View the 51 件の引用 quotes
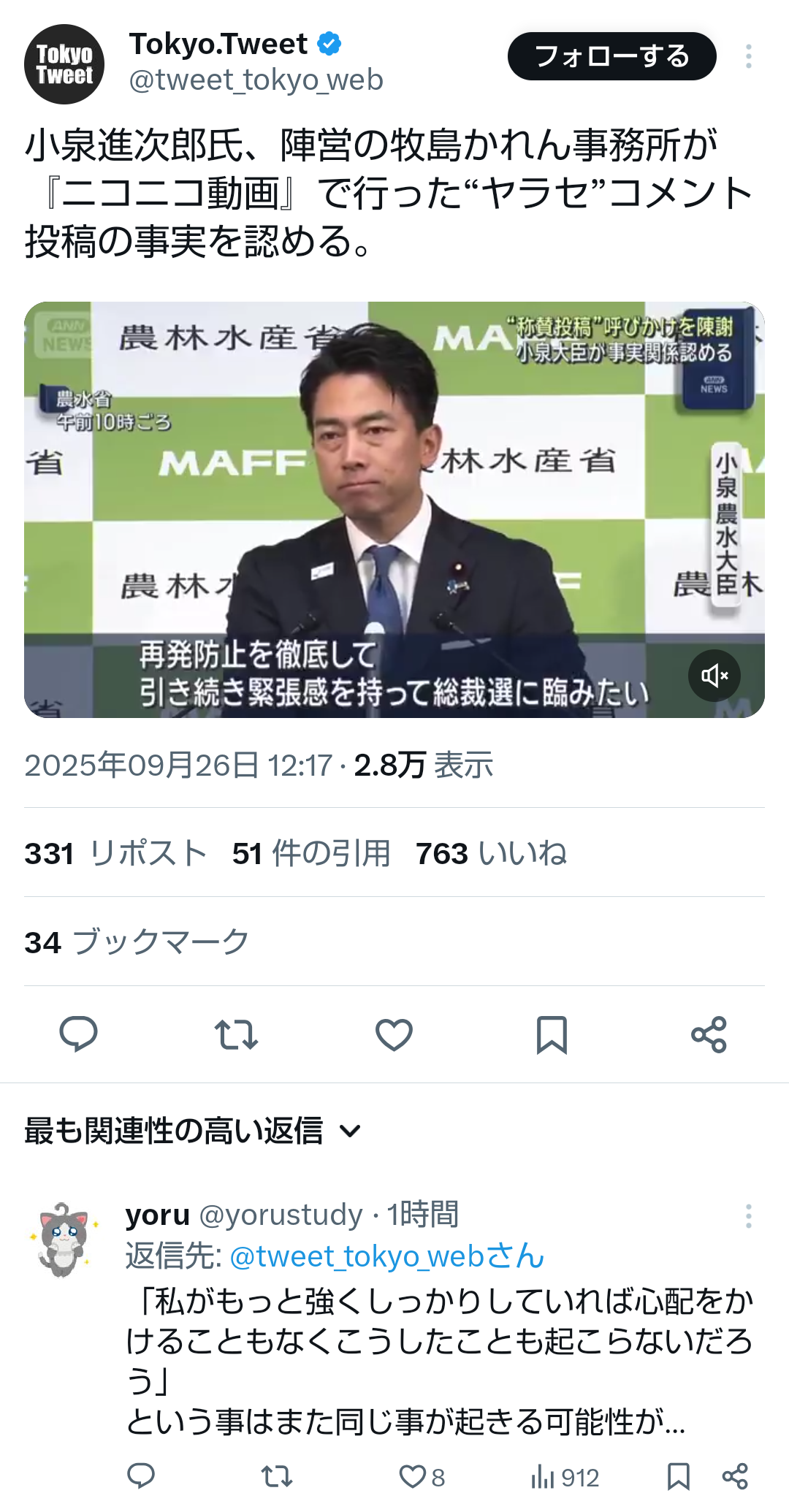 (311, 853)
